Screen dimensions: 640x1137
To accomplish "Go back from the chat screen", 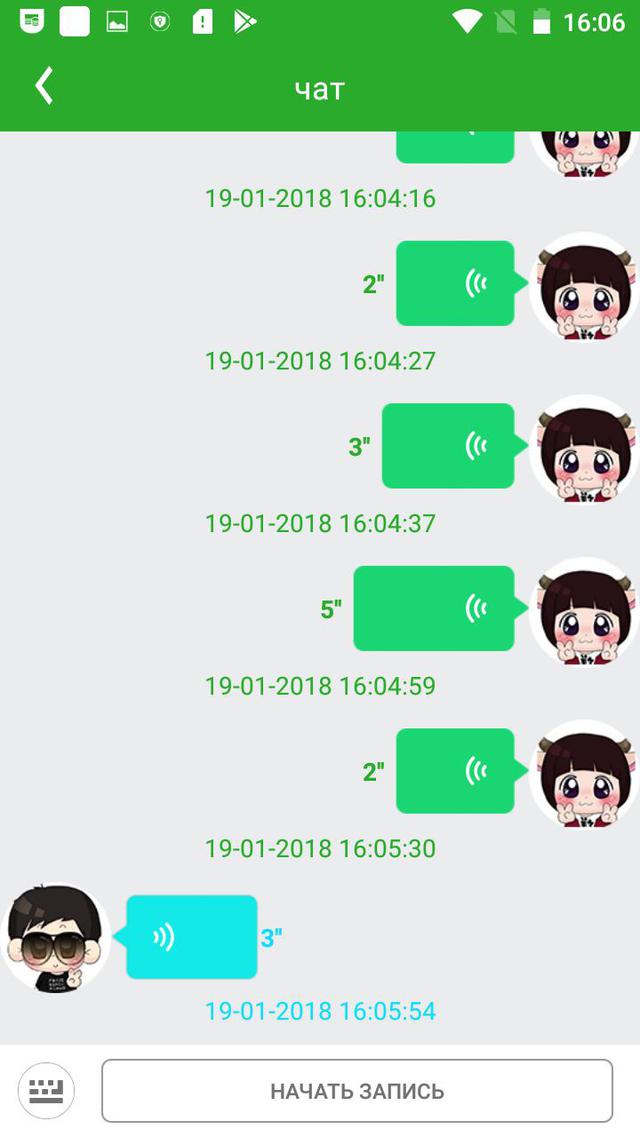I will point(44,87).
